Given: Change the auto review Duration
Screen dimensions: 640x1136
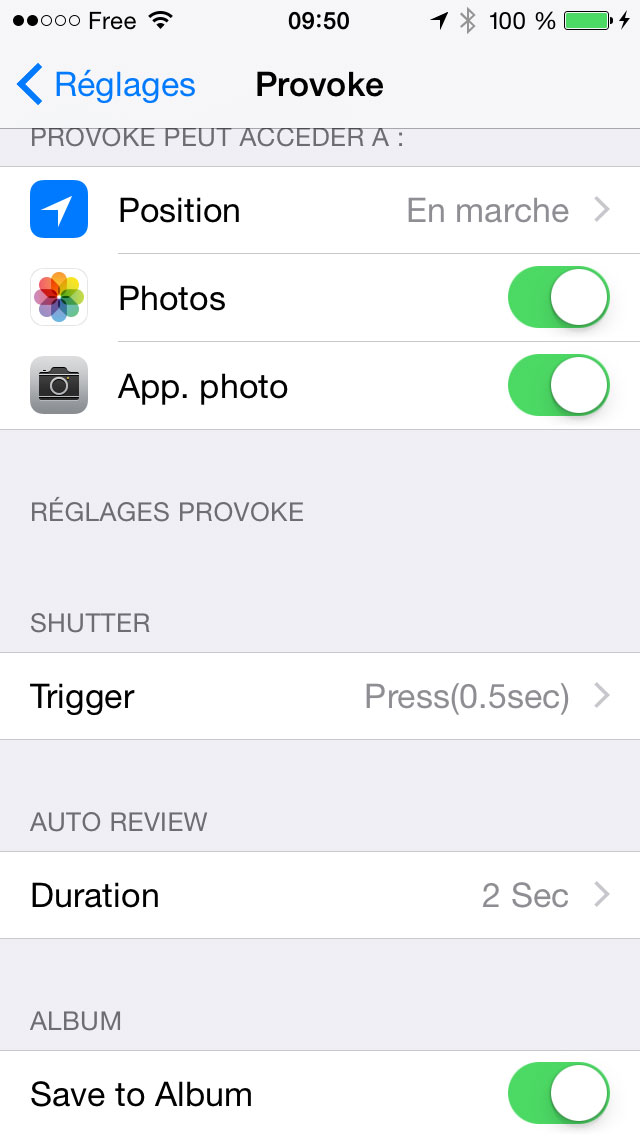Looking at the screenshot, I should [x=320, y=895].
